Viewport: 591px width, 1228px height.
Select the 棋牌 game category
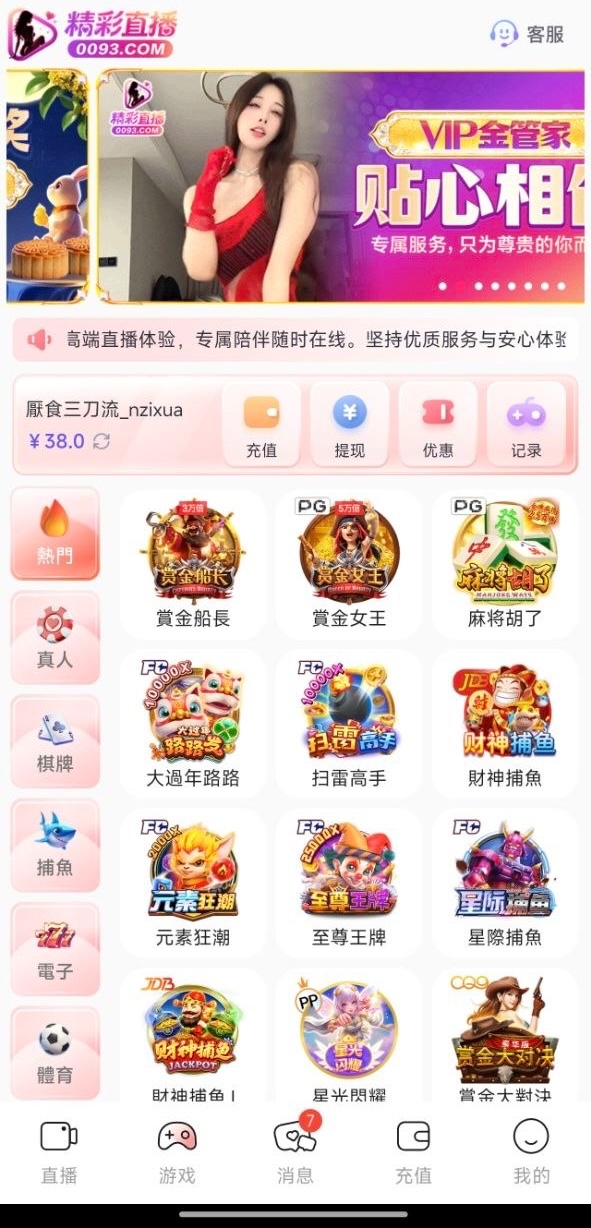(x=55, y=742)
